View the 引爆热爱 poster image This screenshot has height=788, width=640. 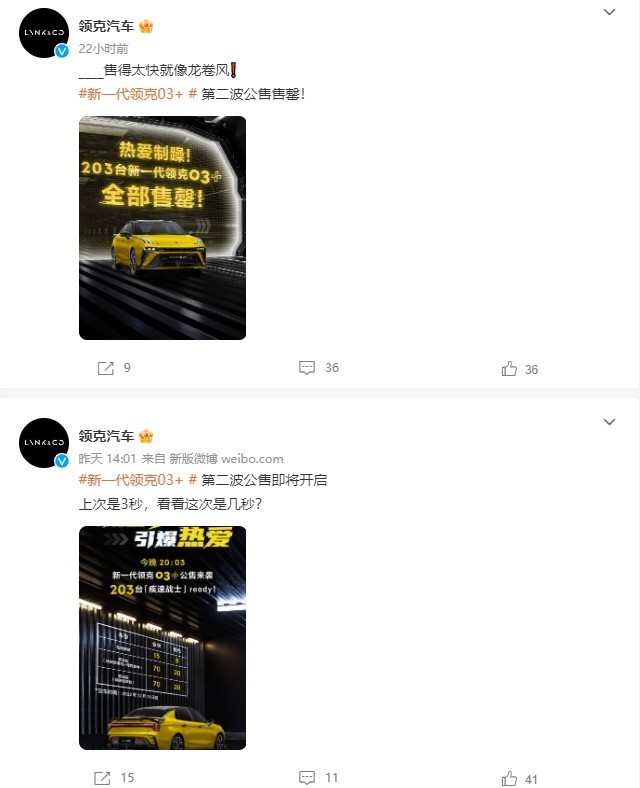(162, 638)
